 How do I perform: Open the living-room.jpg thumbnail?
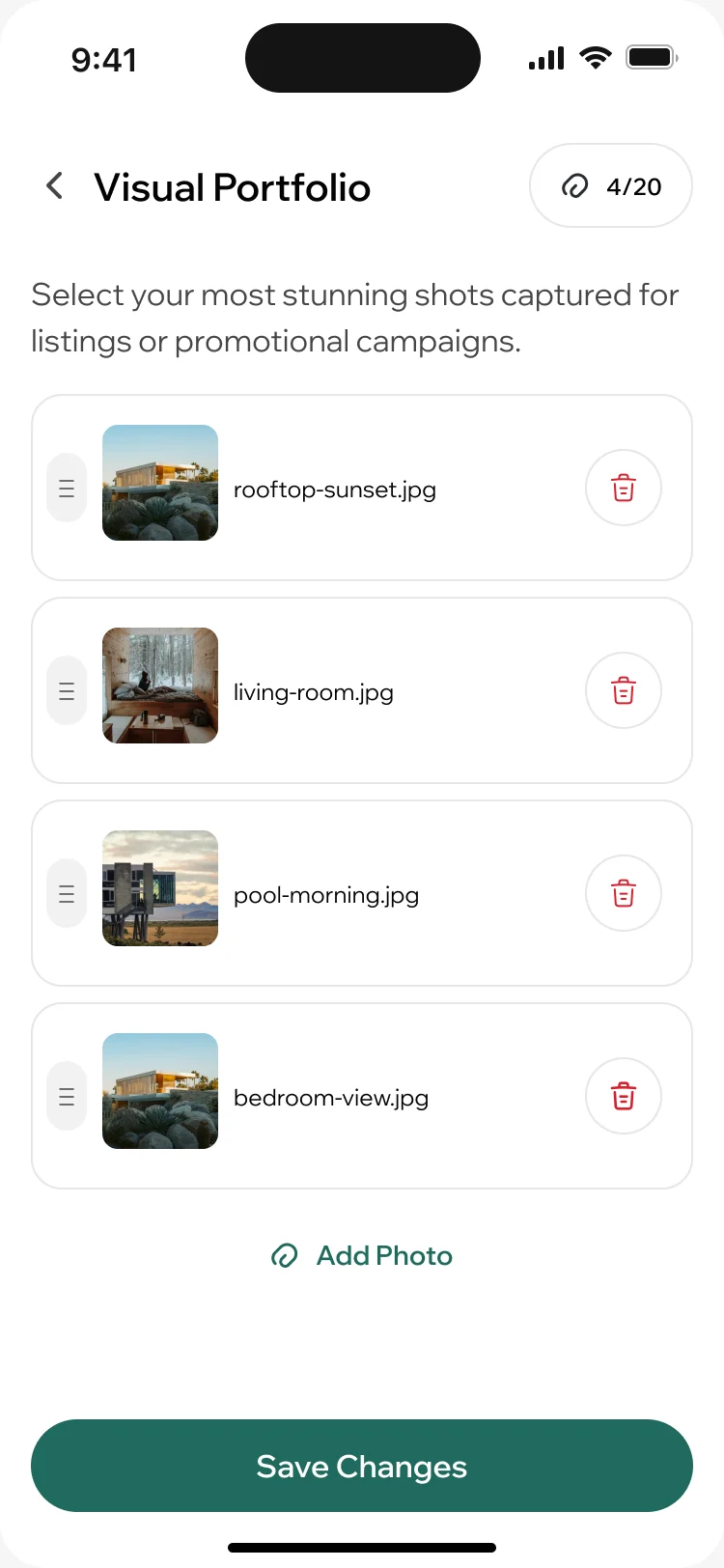pyautogui.click(x=160, y=686)
